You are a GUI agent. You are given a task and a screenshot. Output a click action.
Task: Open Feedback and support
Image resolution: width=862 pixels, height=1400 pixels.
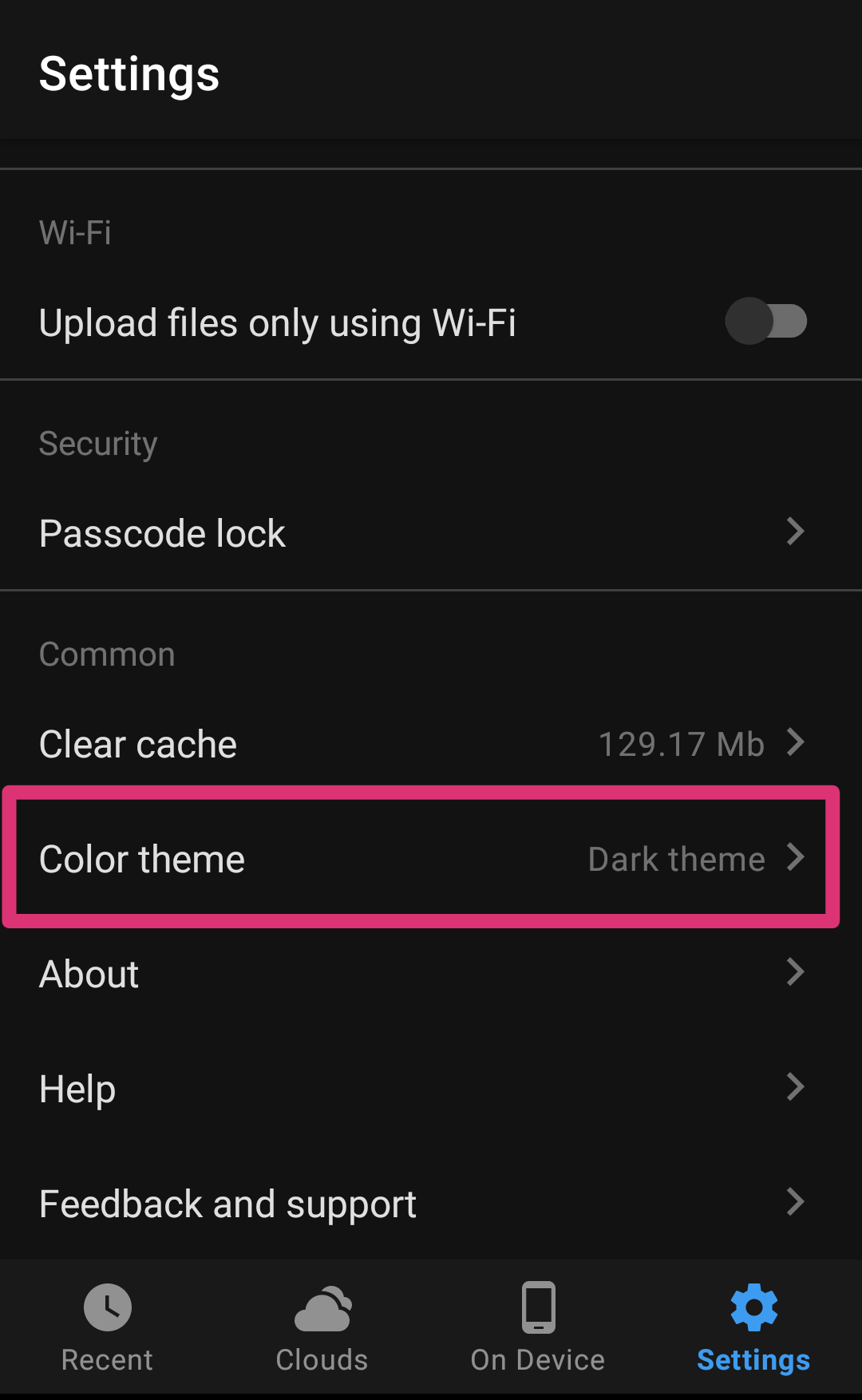click(431, 1203)
